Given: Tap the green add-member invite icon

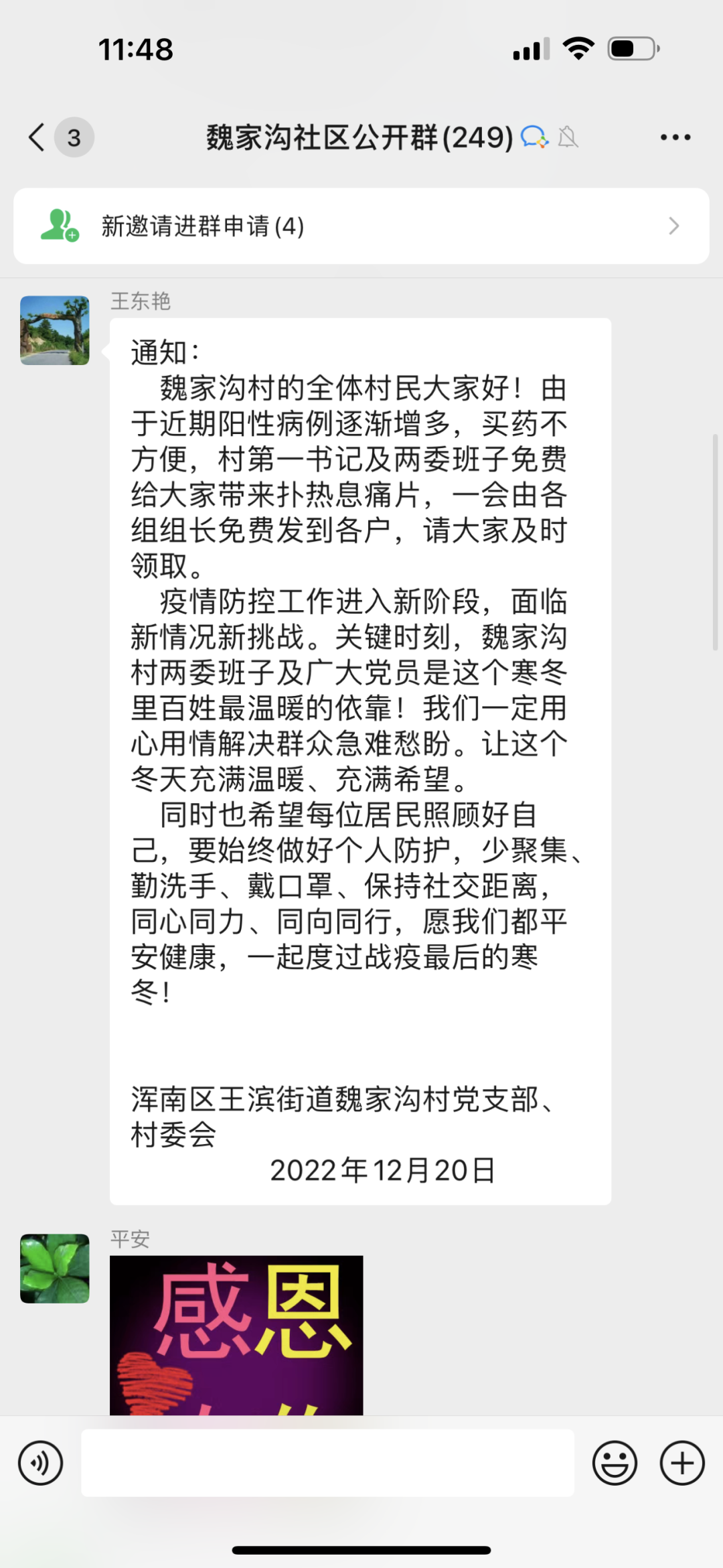Looking at the screenshot, I should [x=58, y=226].
